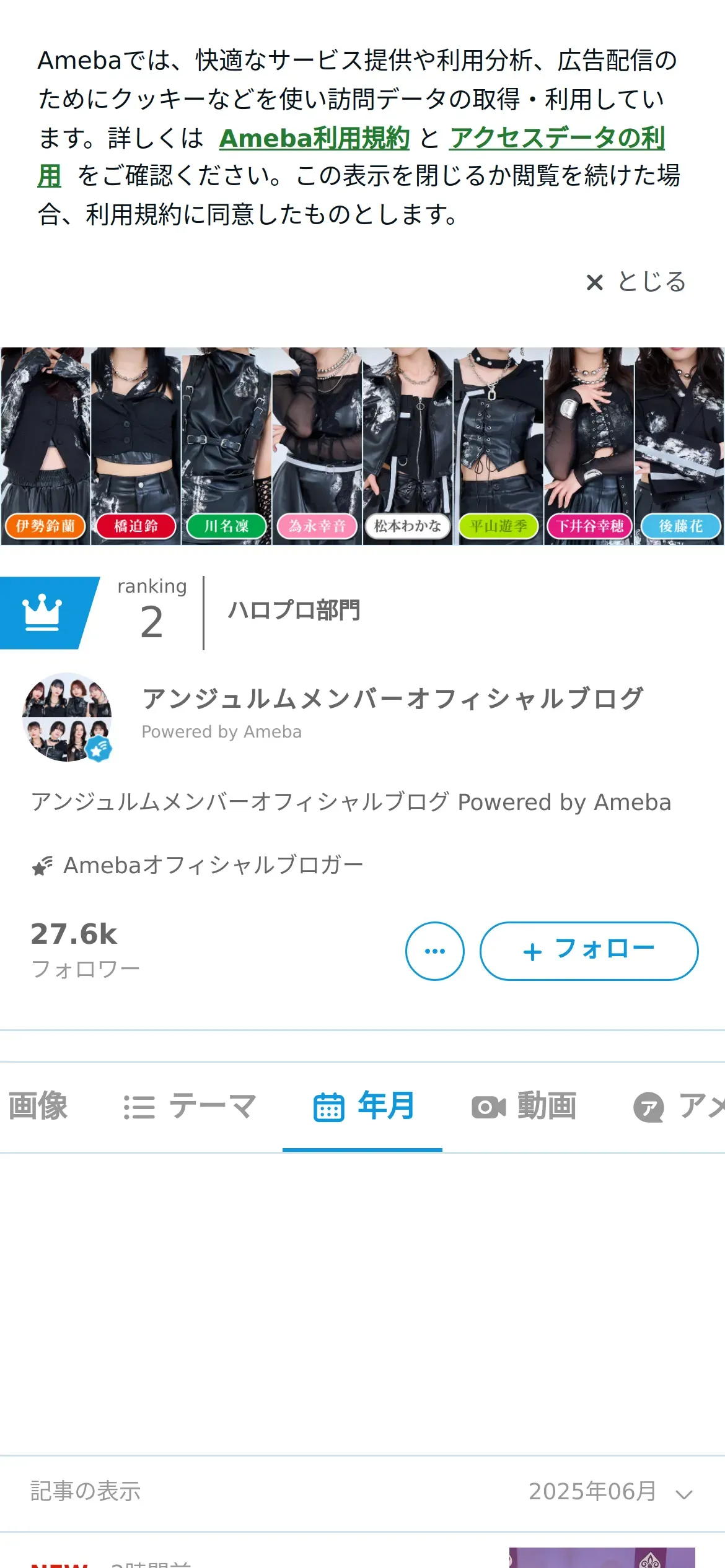Switch to the 画像 tab
725x1568 pixels.
tap(38, 1107)
